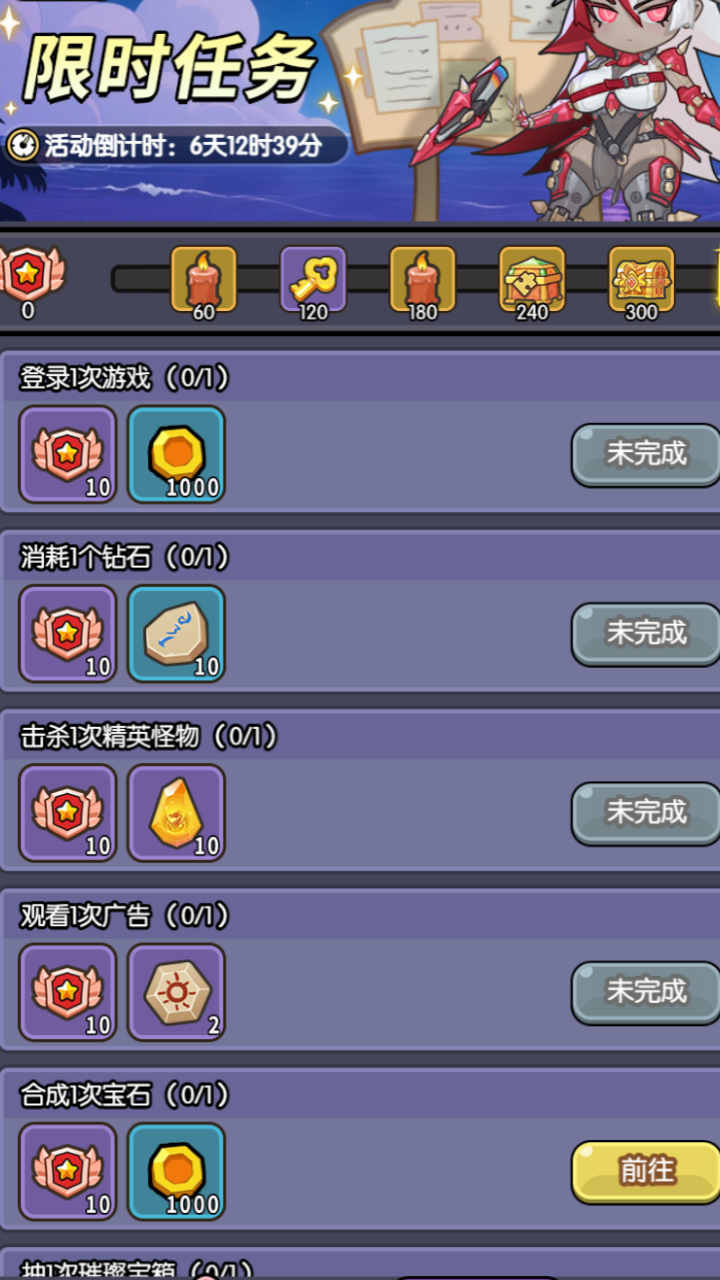Tap 未完成 button for 消耗1个钻石 task
This screenshot has width=720, height=1280.
click(646, 633)
